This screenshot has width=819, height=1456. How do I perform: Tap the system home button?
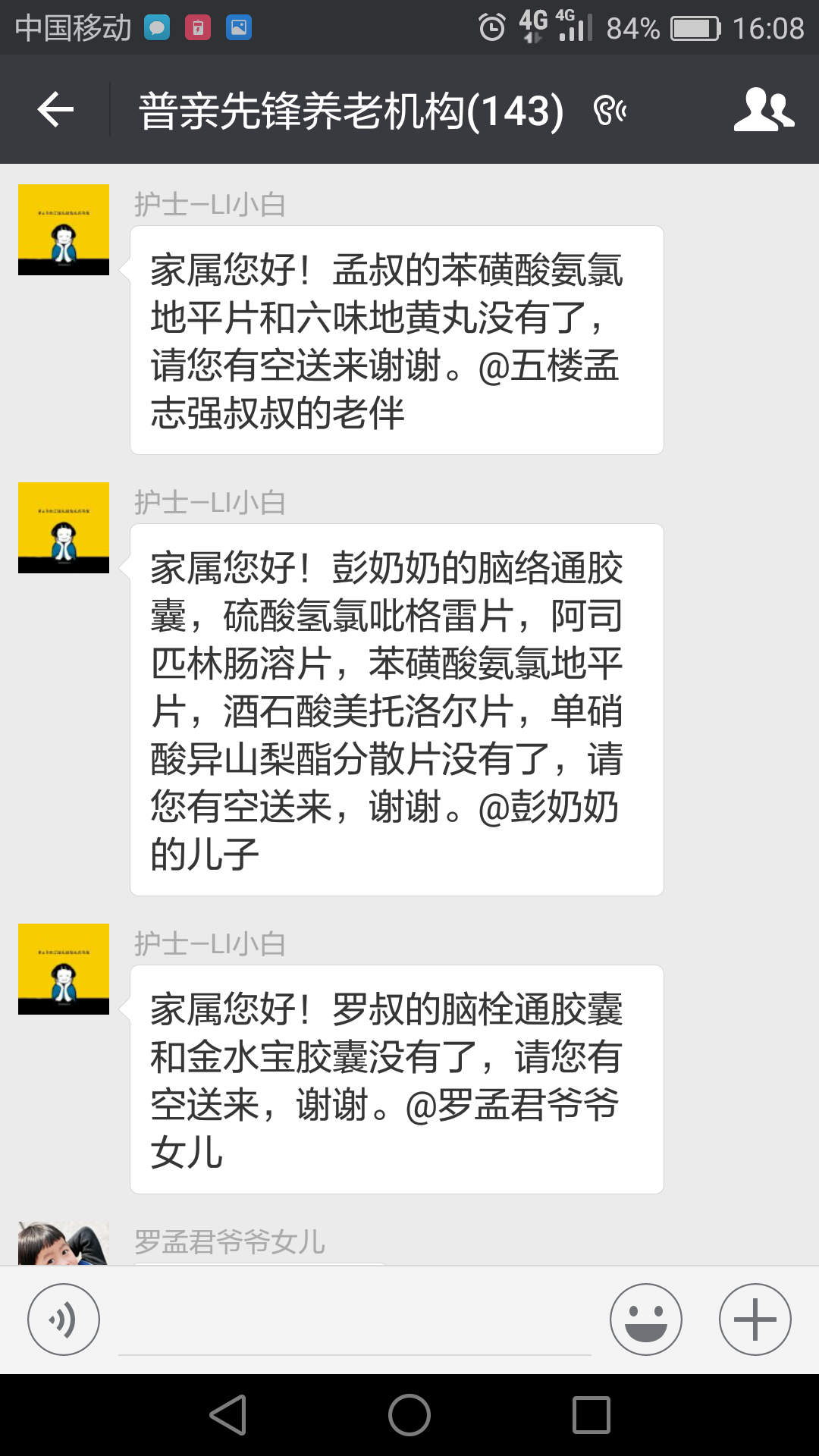pos(409,1415)
